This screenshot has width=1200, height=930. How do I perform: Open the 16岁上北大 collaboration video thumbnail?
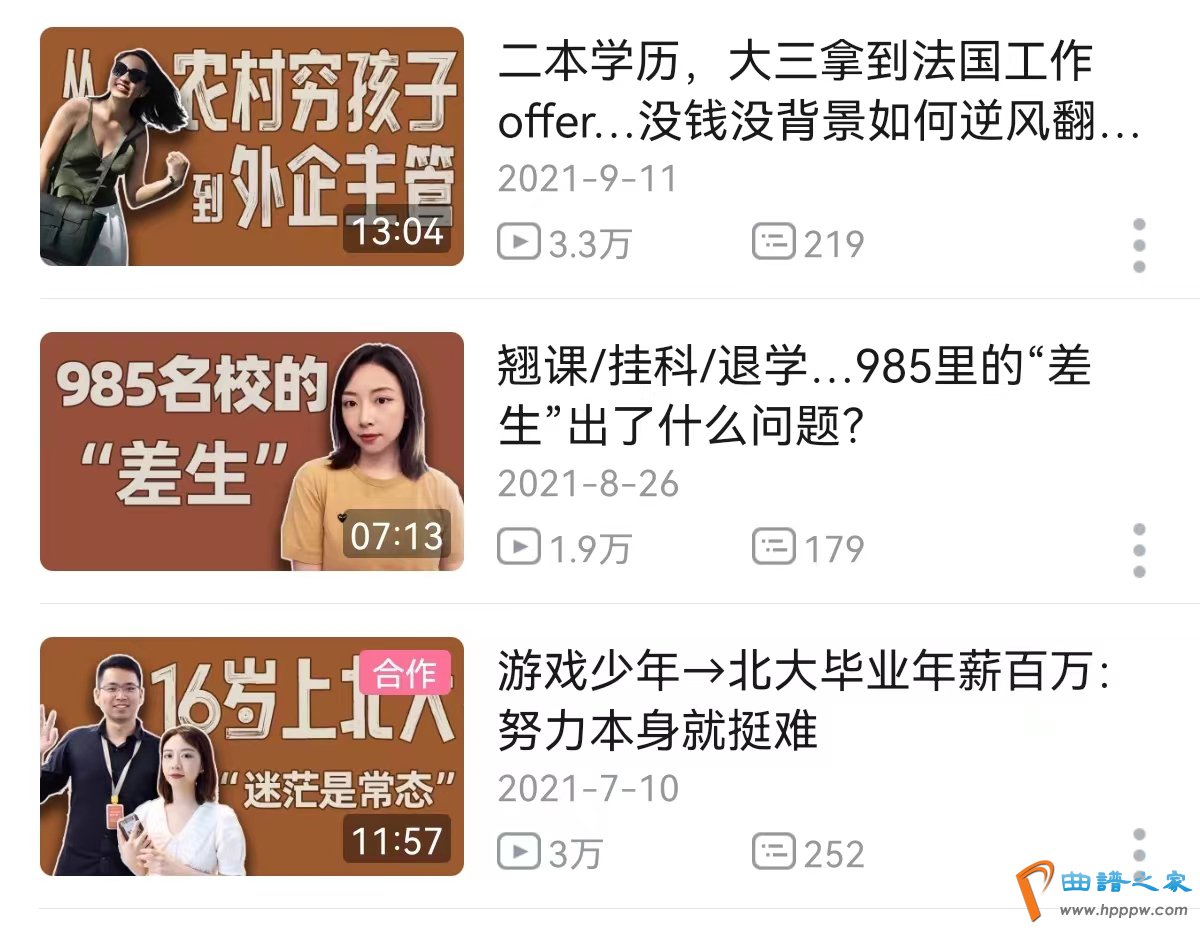[251, 756]
